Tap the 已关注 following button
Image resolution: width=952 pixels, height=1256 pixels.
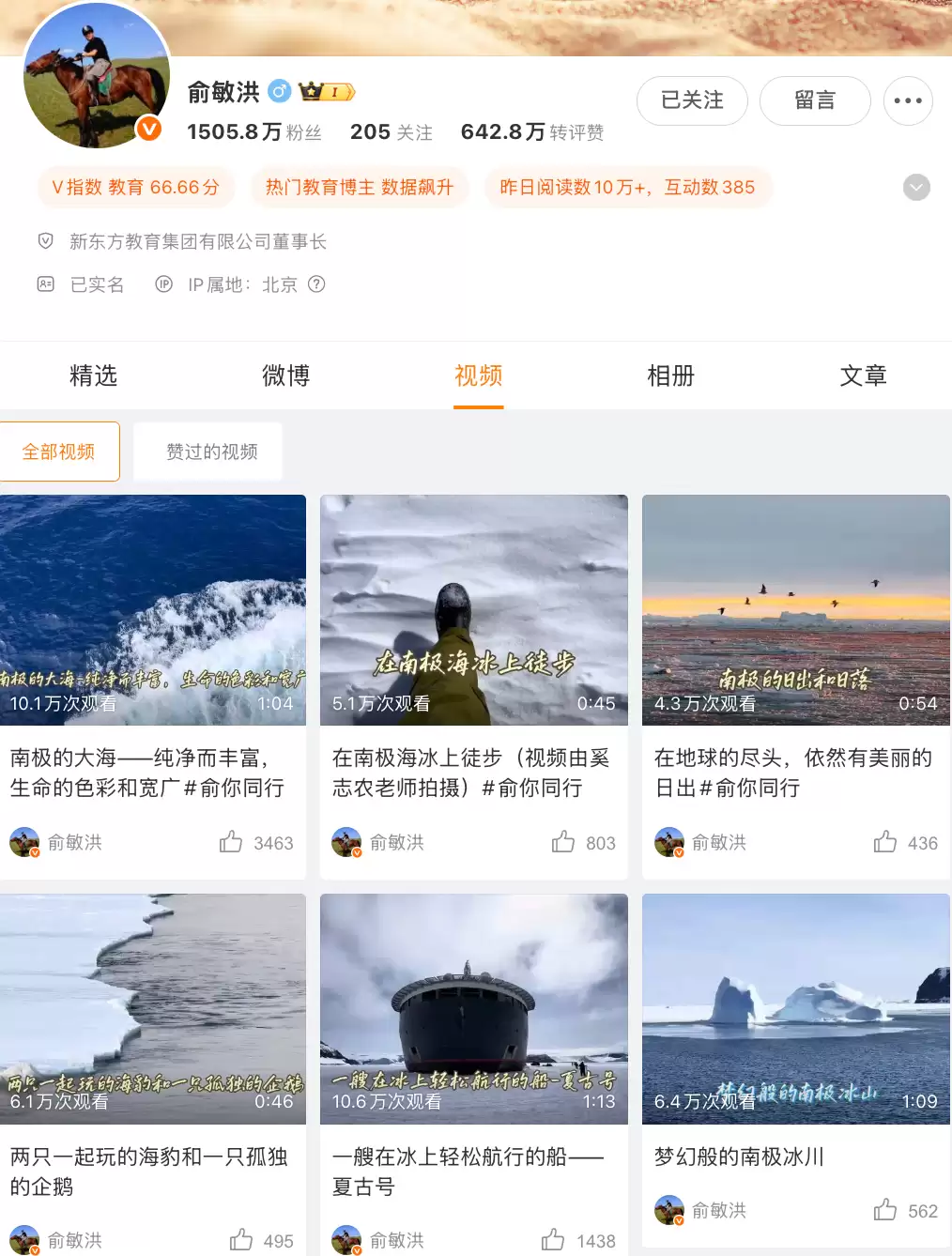point(692,100)
